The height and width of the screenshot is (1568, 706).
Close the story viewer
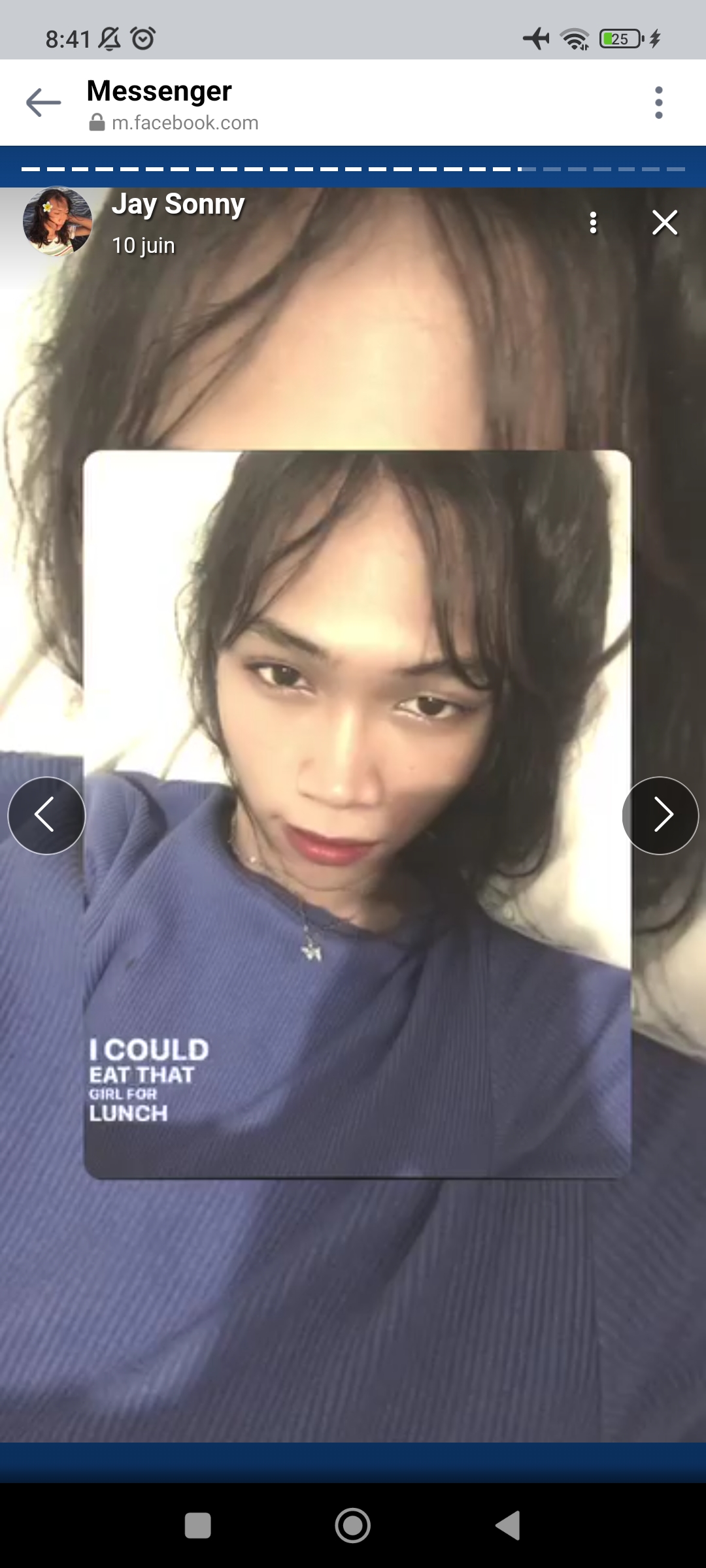pos(665,223)
